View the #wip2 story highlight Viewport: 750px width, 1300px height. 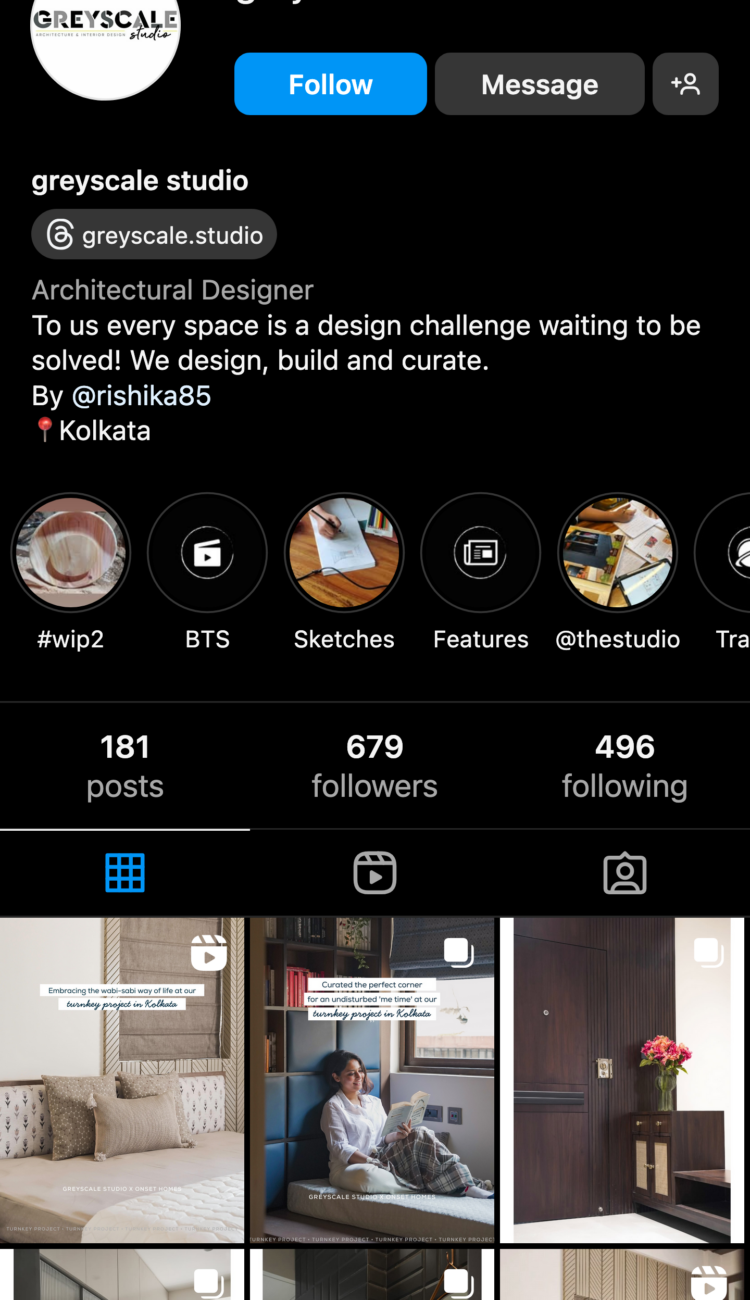click(x=70, y=553)
